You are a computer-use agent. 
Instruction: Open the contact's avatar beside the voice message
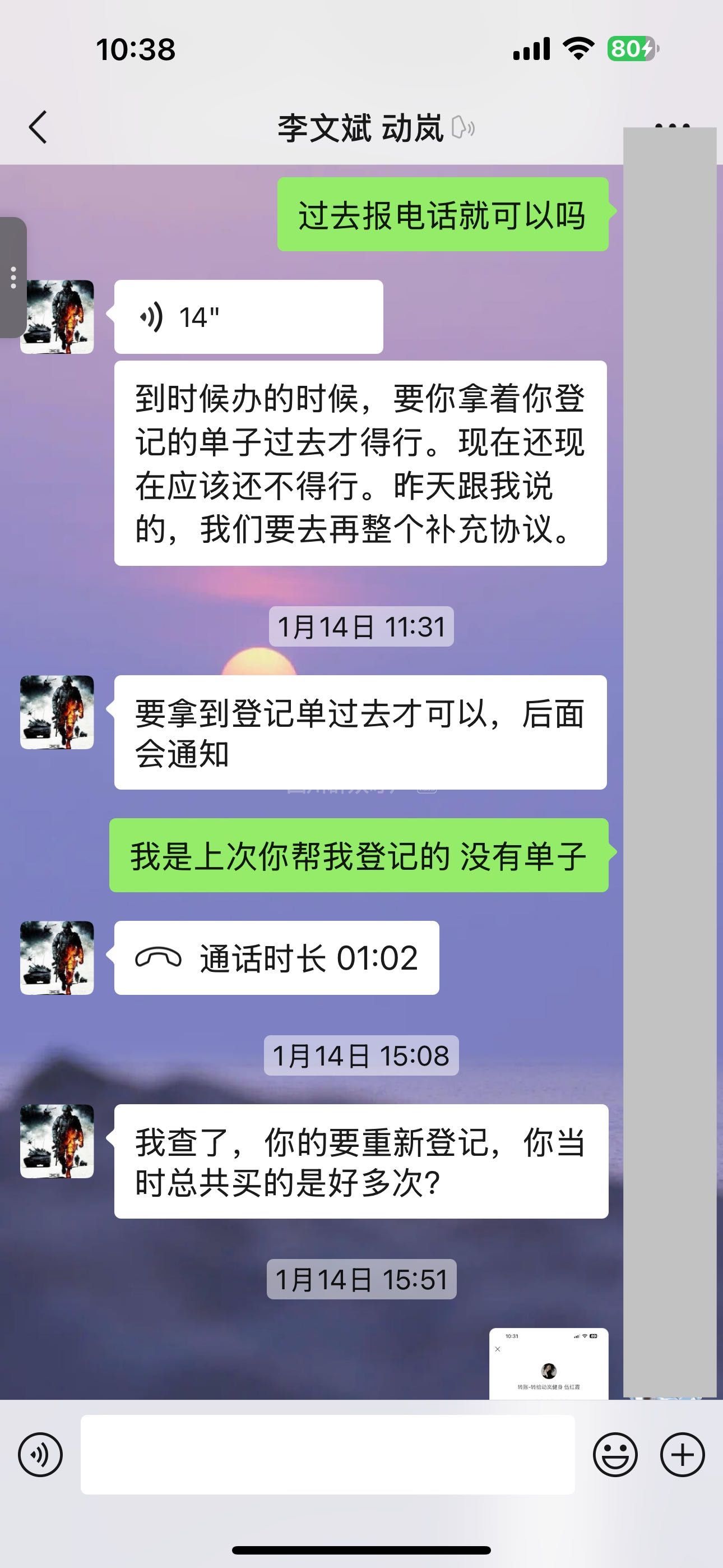[x=57, y=317]
